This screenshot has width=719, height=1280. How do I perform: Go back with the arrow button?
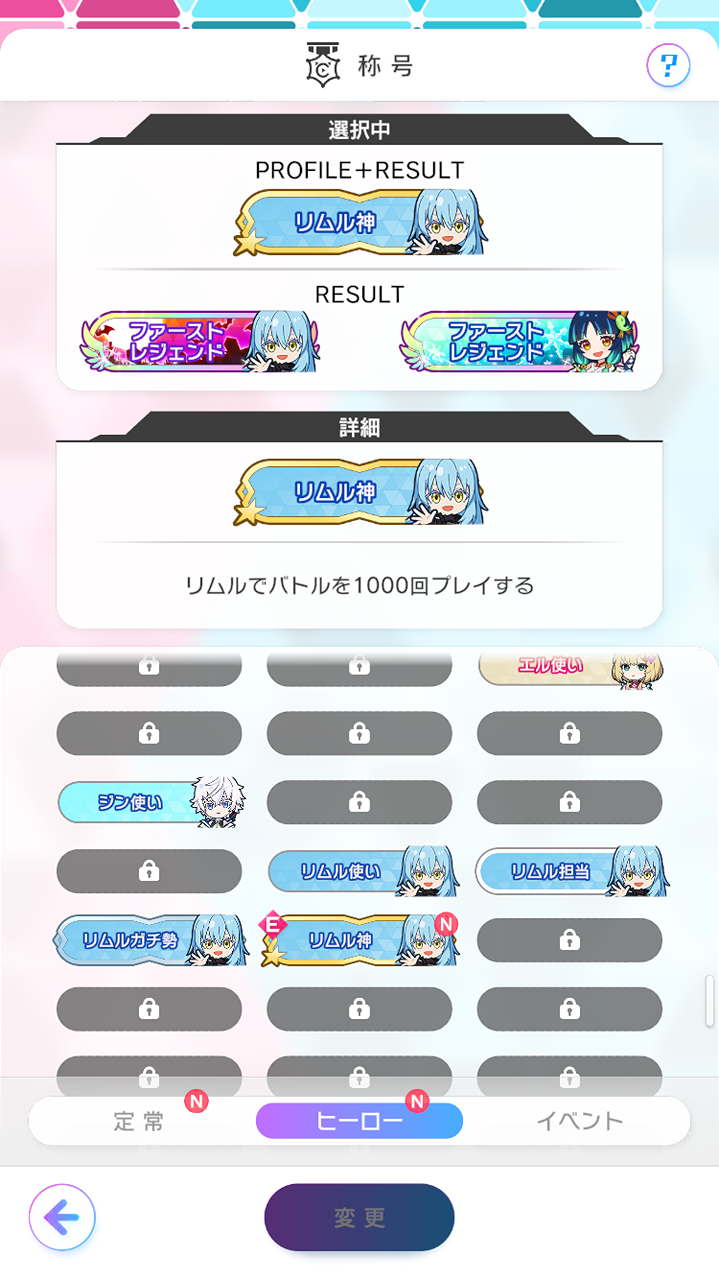[x=62, y=1217]
